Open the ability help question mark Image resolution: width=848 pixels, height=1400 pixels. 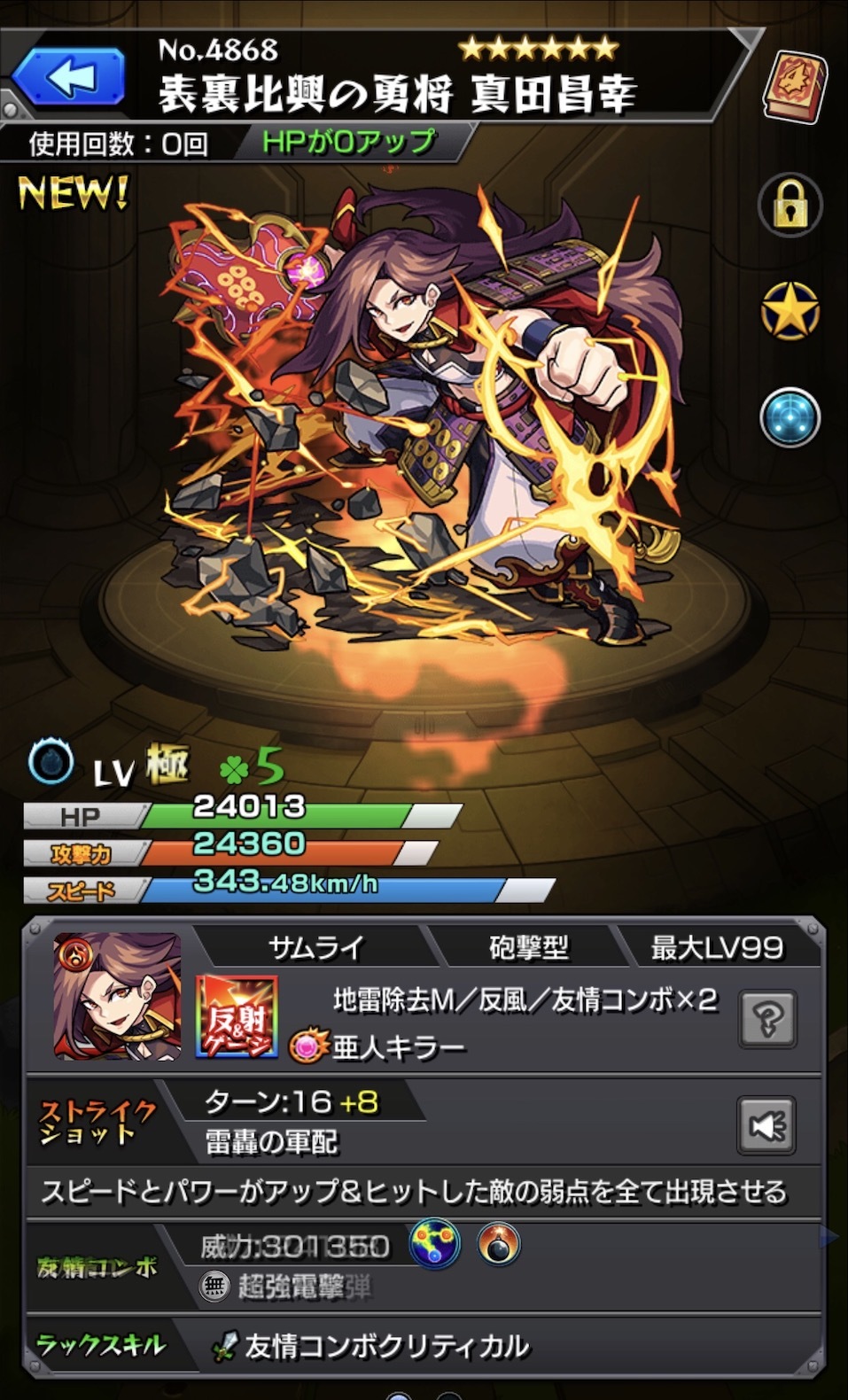(x=767, y=1020)
